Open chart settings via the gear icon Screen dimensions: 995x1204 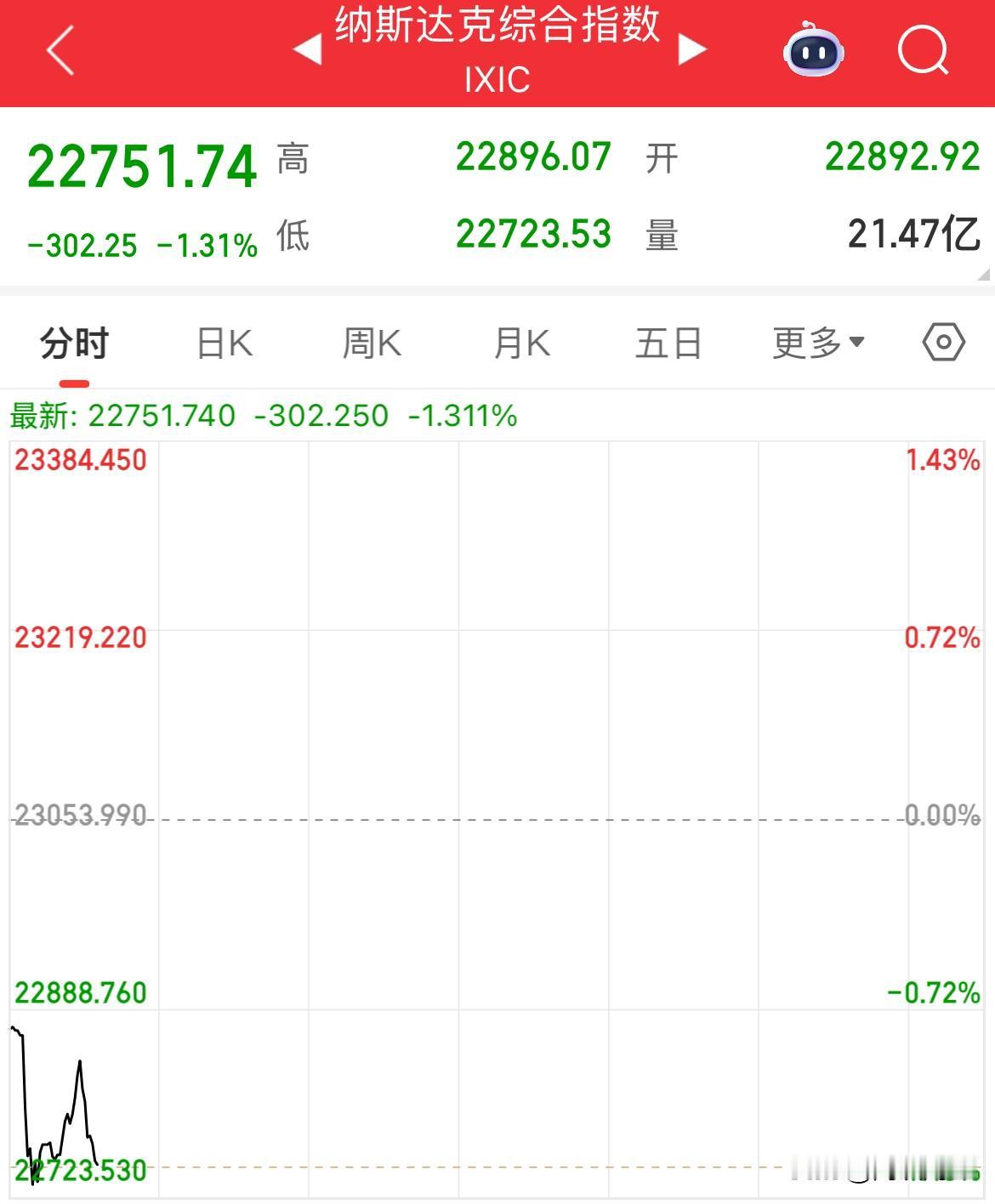(945, 341)
